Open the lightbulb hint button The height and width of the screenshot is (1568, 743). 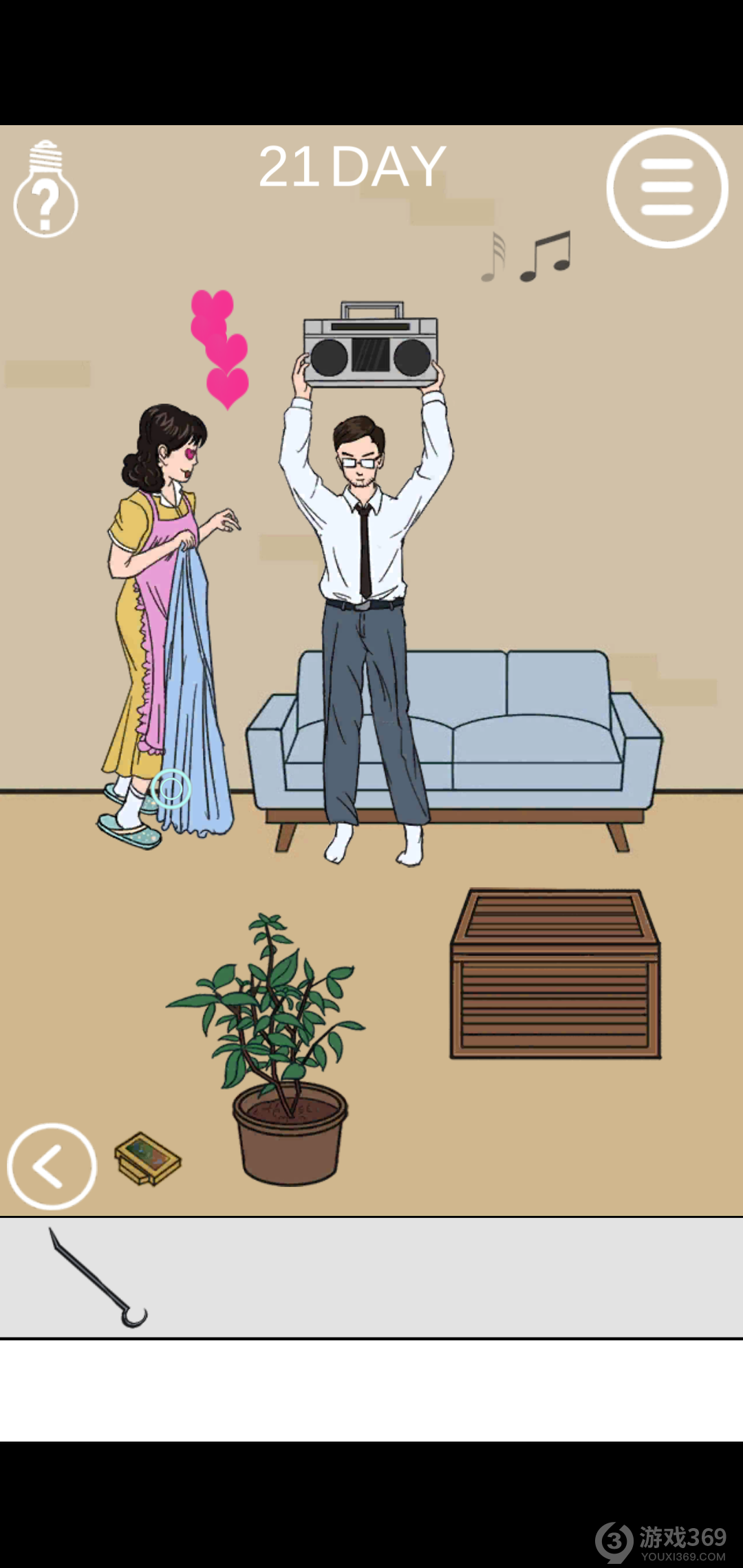click(45, 191)
